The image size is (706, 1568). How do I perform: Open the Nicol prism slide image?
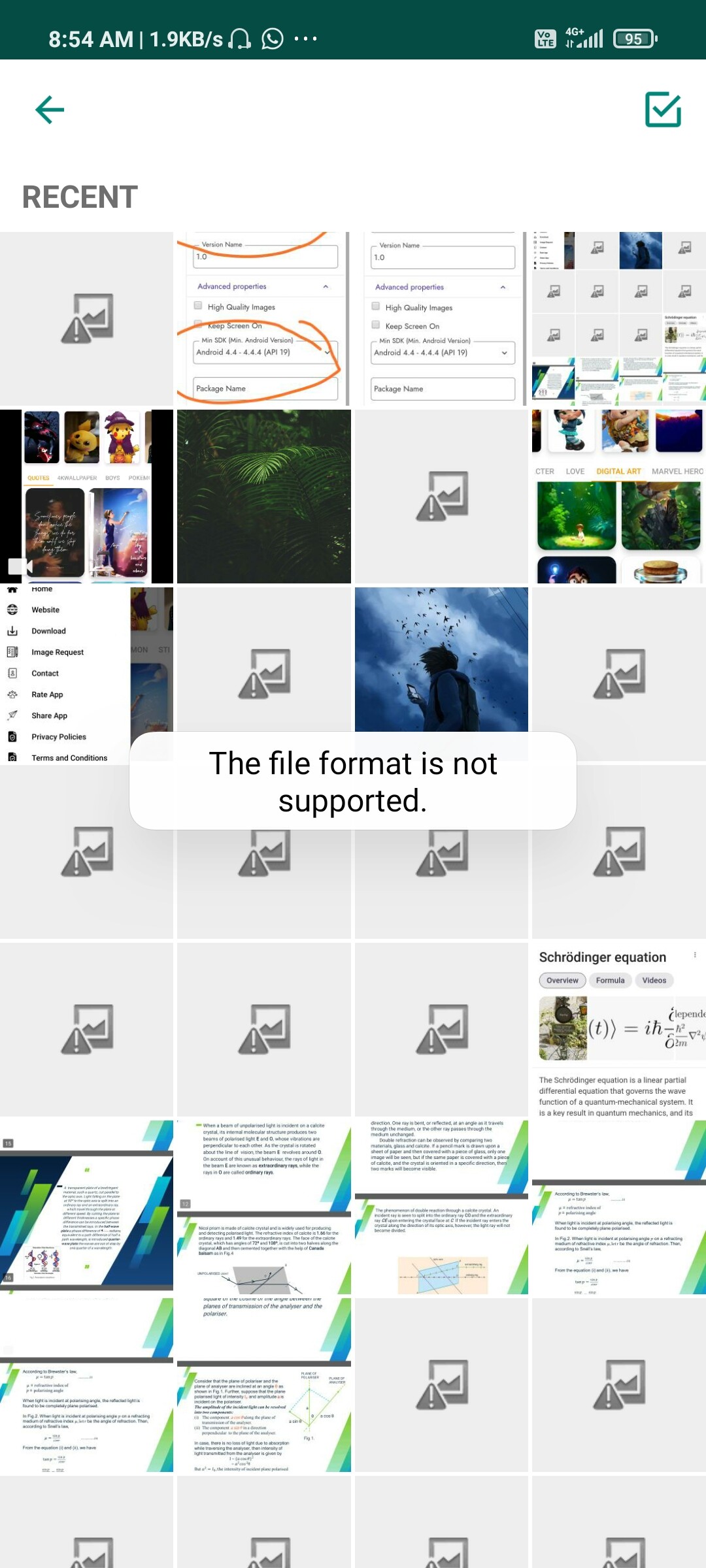pos(264,1207)
